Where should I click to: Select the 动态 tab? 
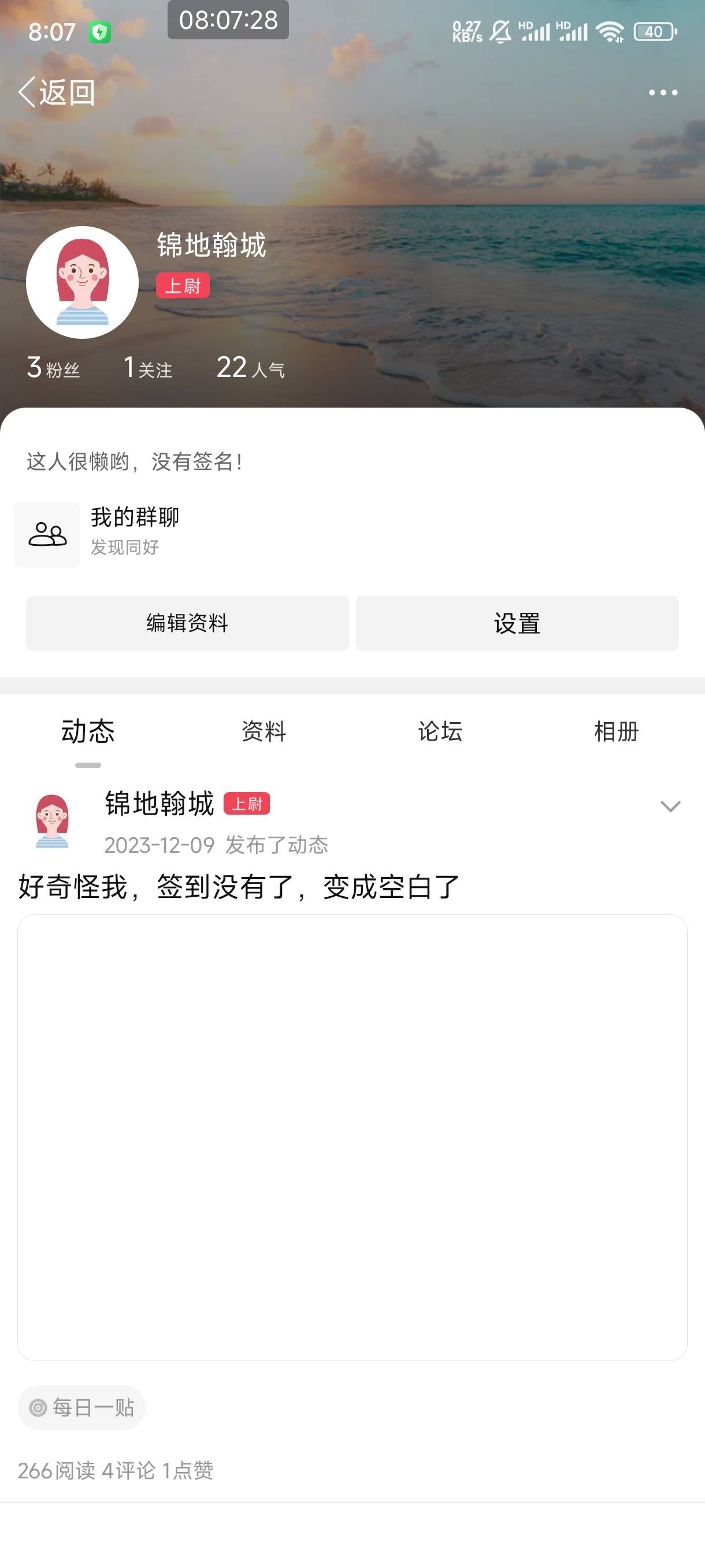(x=88, y=731)
